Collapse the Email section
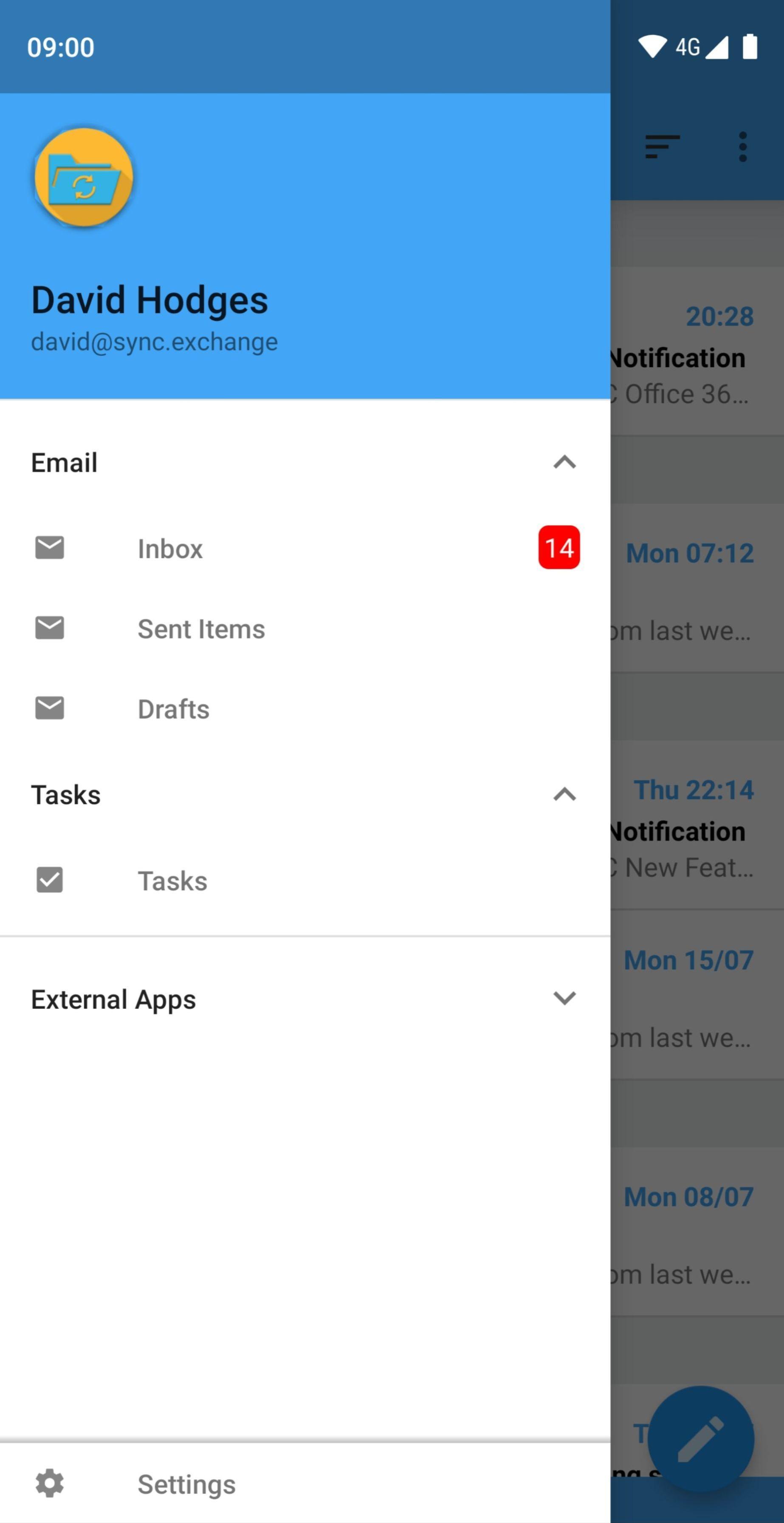 pyautogui.click(x=564, y=462)
